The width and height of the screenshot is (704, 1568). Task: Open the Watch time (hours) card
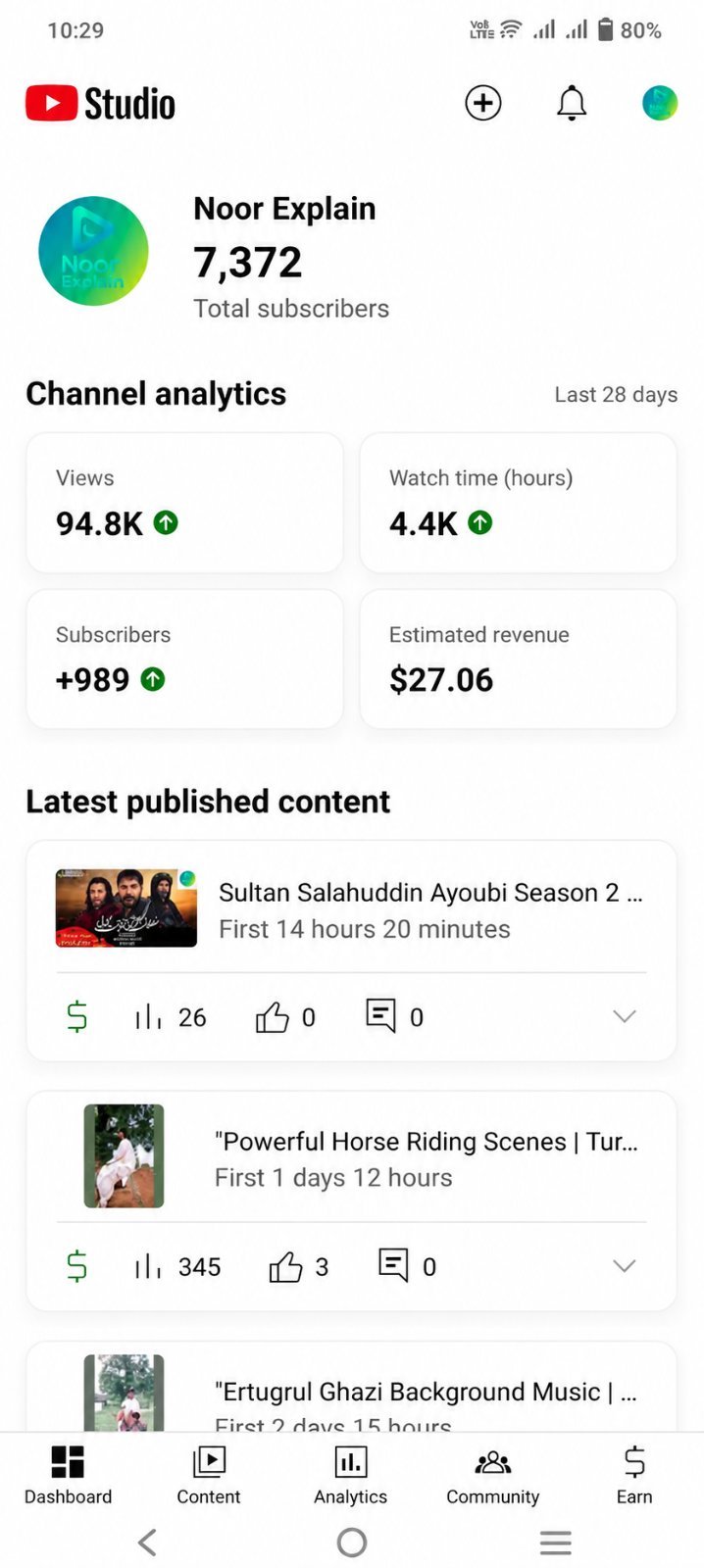519,503
